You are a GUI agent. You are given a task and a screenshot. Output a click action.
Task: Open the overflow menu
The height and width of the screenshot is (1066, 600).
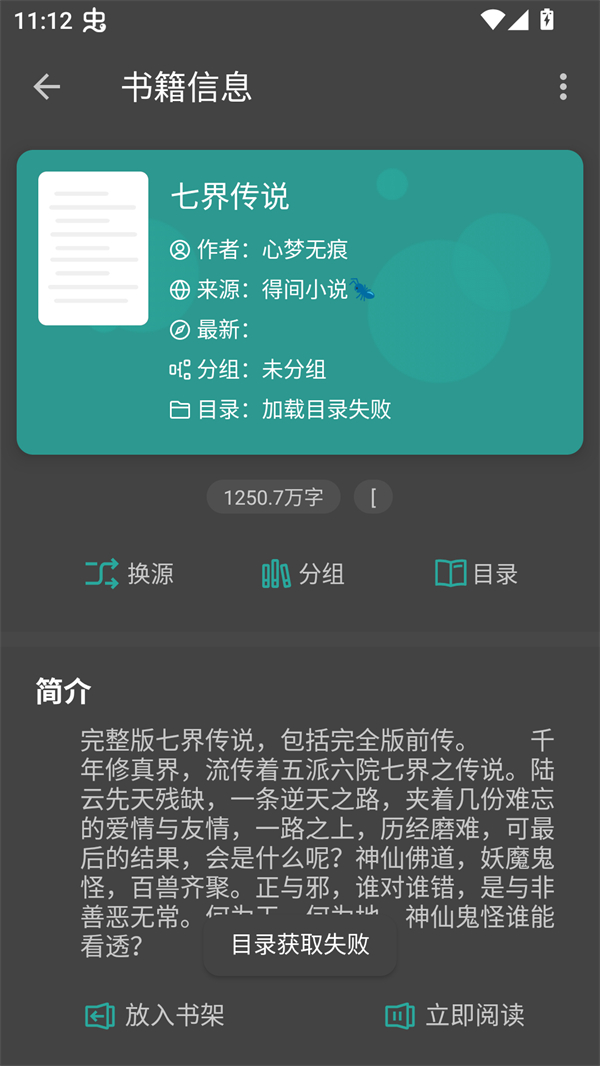coord(563,87)
